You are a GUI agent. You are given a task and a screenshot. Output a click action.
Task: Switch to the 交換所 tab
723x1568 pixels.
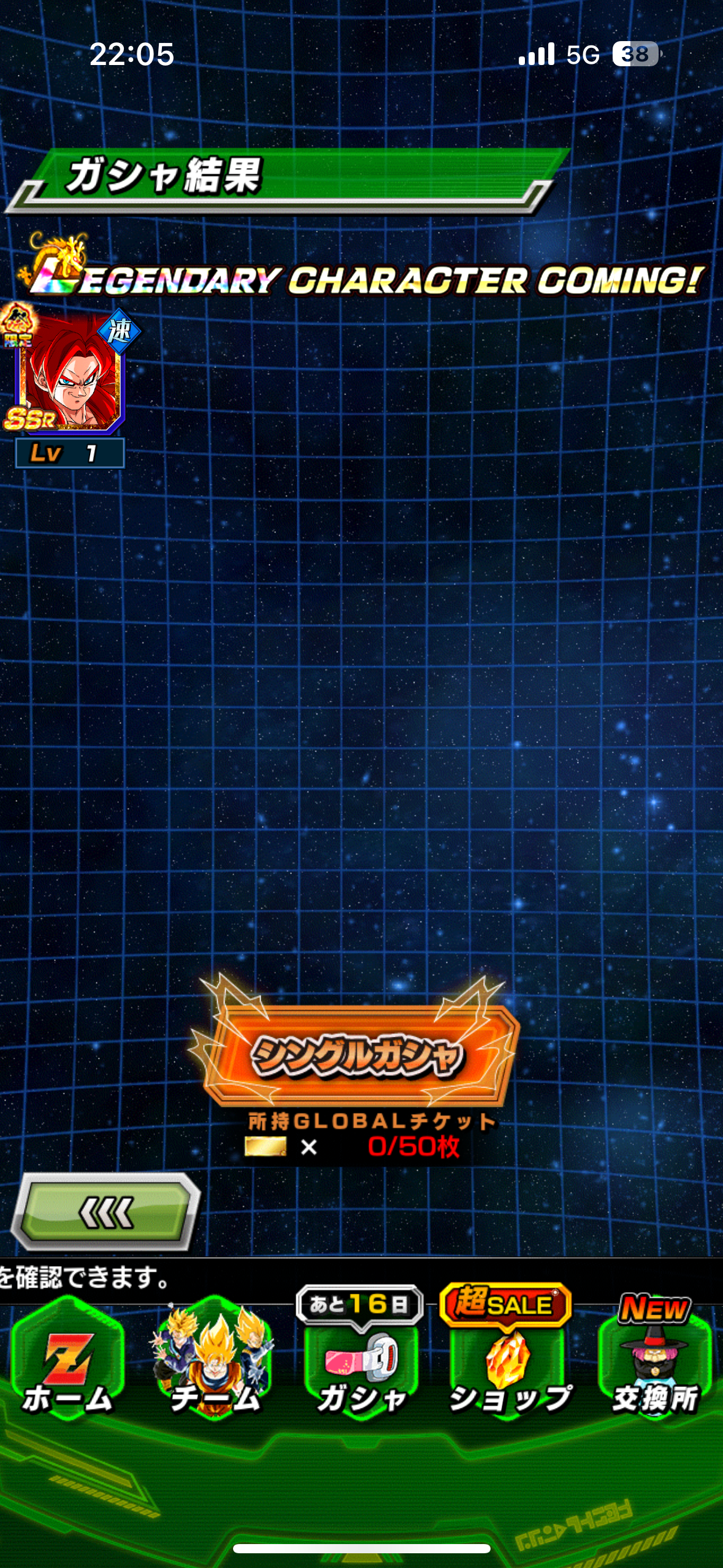[x=655, y=1358]
